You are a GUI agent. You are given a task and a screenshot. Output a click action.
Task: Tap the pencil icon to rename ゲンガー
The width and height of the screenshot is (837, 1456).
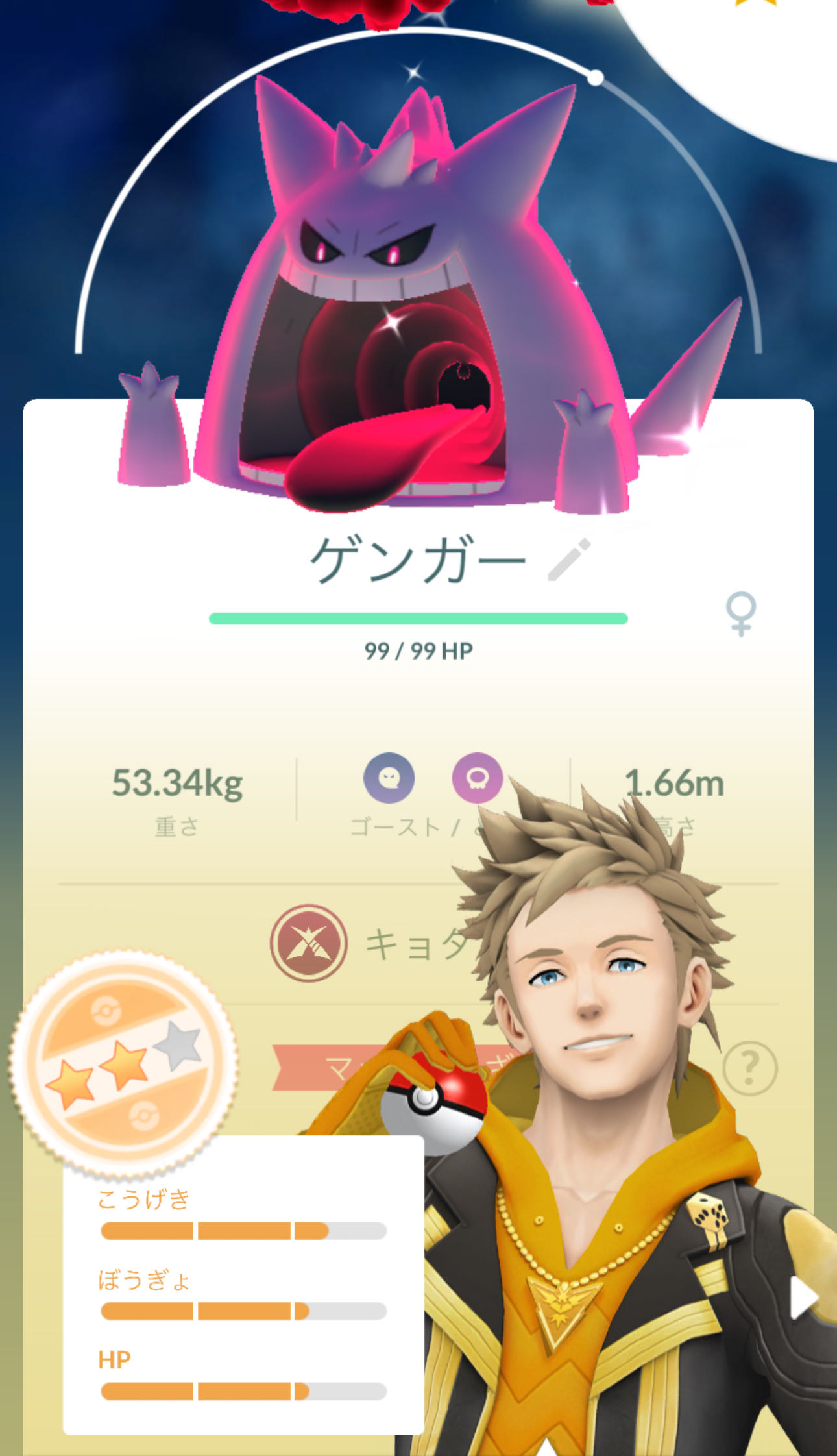pos(569,560)
